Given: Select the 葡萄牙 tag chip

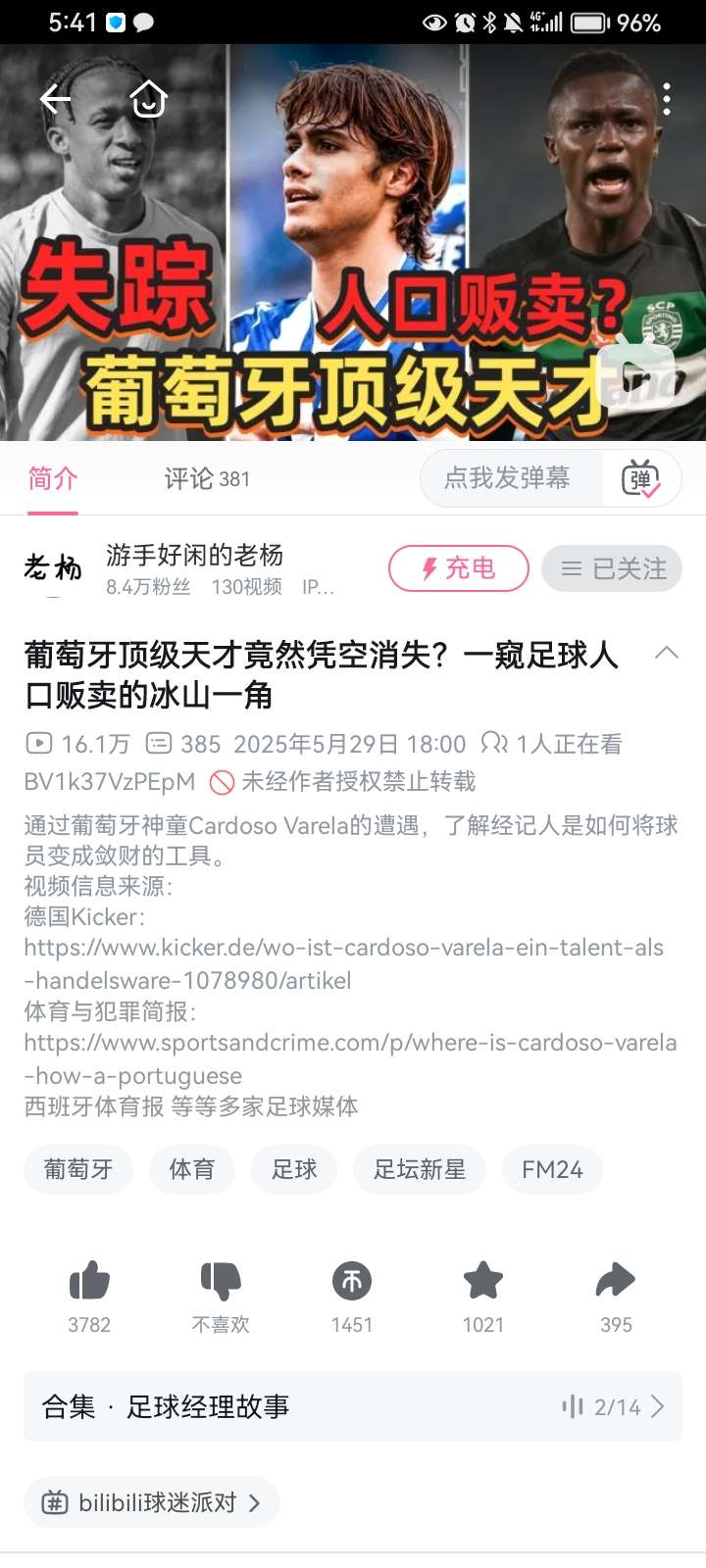Looking at the screenshot, I should click(78, 1169).
